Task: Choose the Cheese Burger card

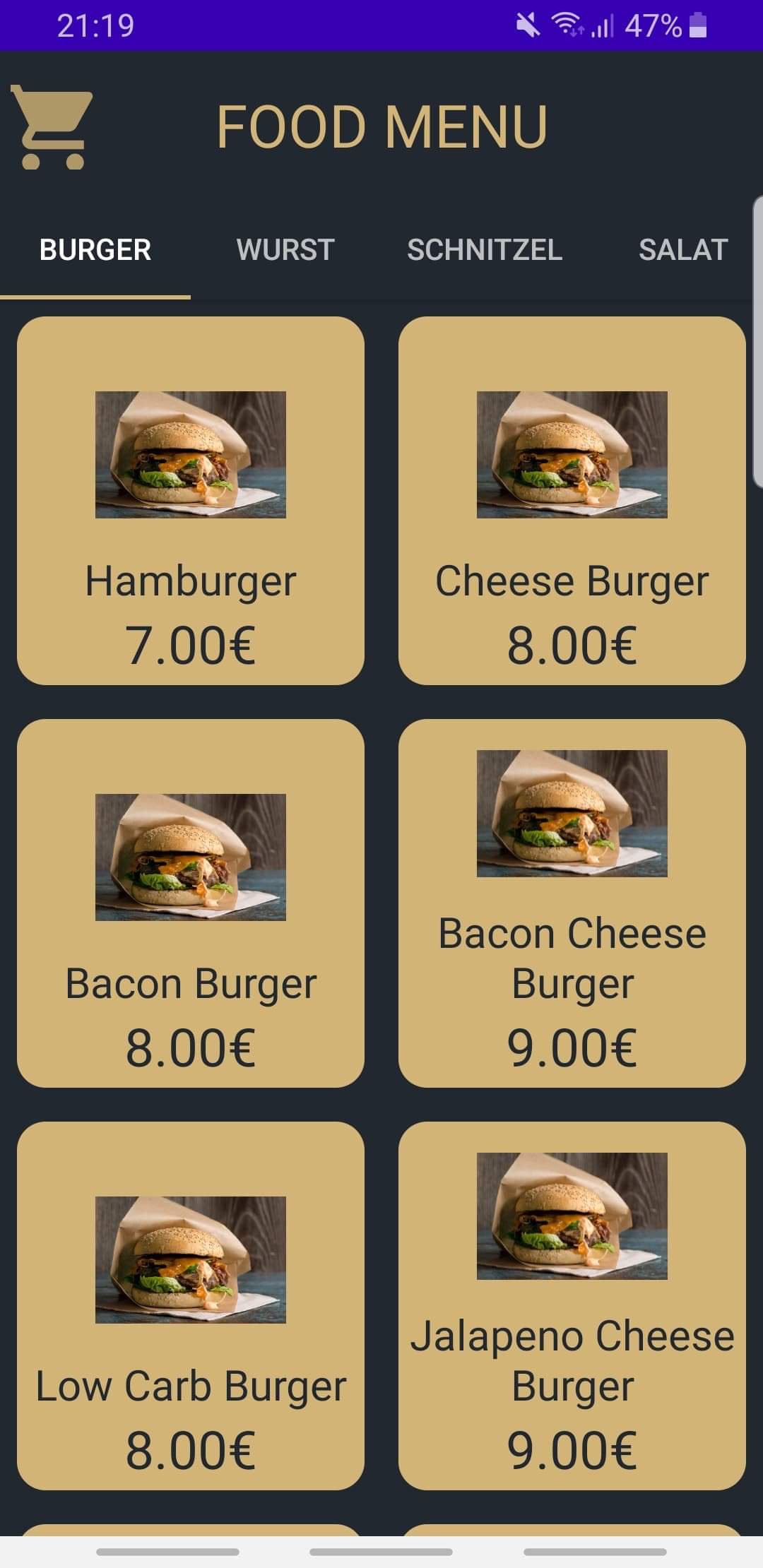Action: pyautogui.click(x=572, y=501)
